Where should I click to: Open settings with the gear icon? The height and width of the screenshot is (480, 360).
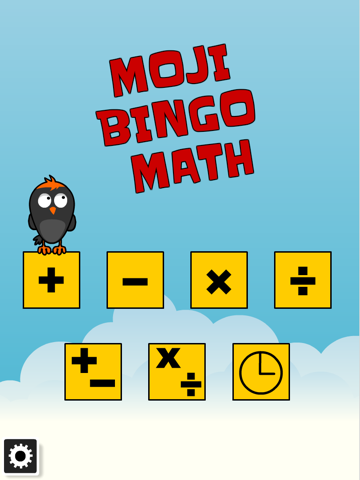coord(20,456)
